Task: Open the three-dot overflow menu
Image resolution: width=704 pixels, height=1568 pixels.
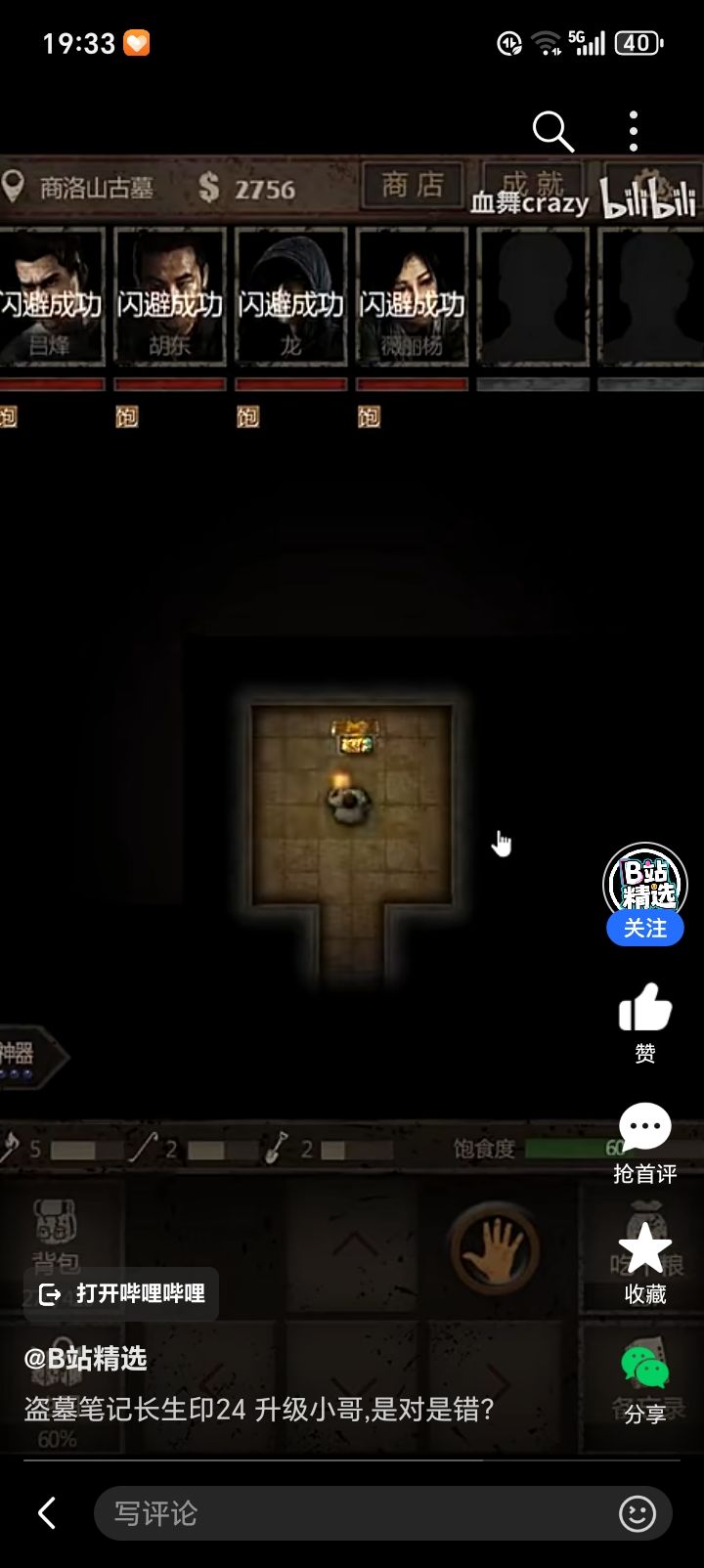Action: point(634,131)
